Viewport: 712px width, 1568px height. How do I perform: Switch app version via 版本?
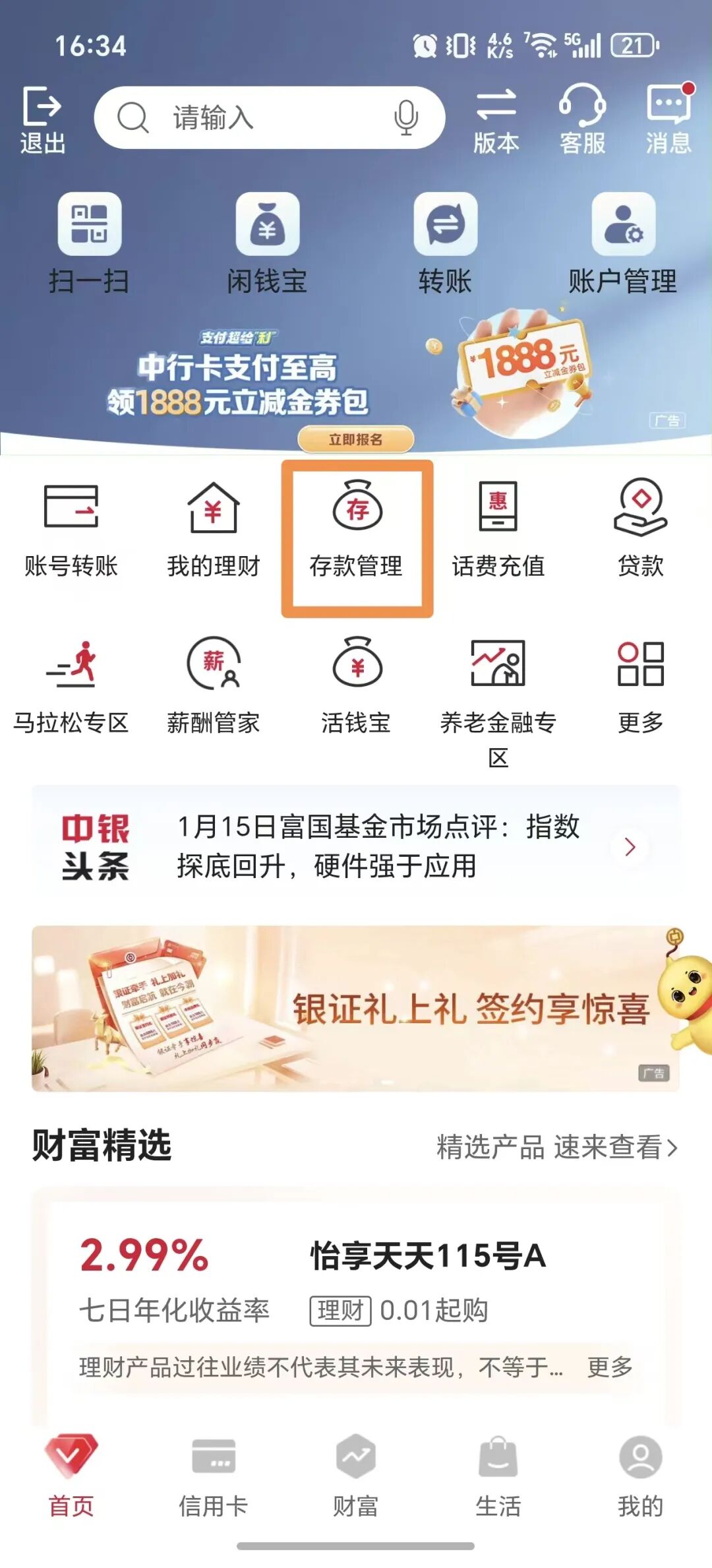coord(496,119)
